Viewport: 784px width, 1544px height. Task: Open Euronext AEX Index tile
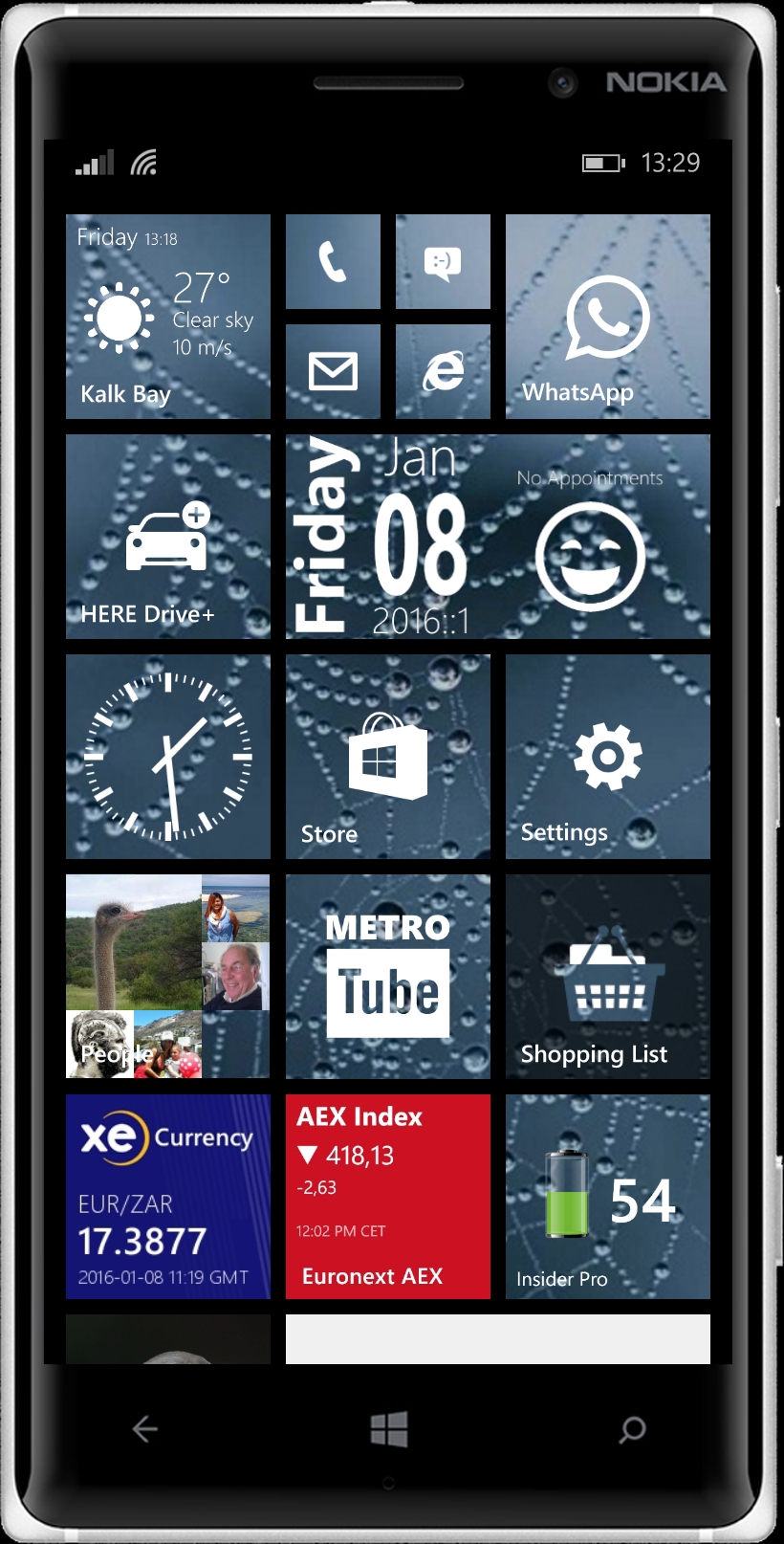pos(387,1197)
